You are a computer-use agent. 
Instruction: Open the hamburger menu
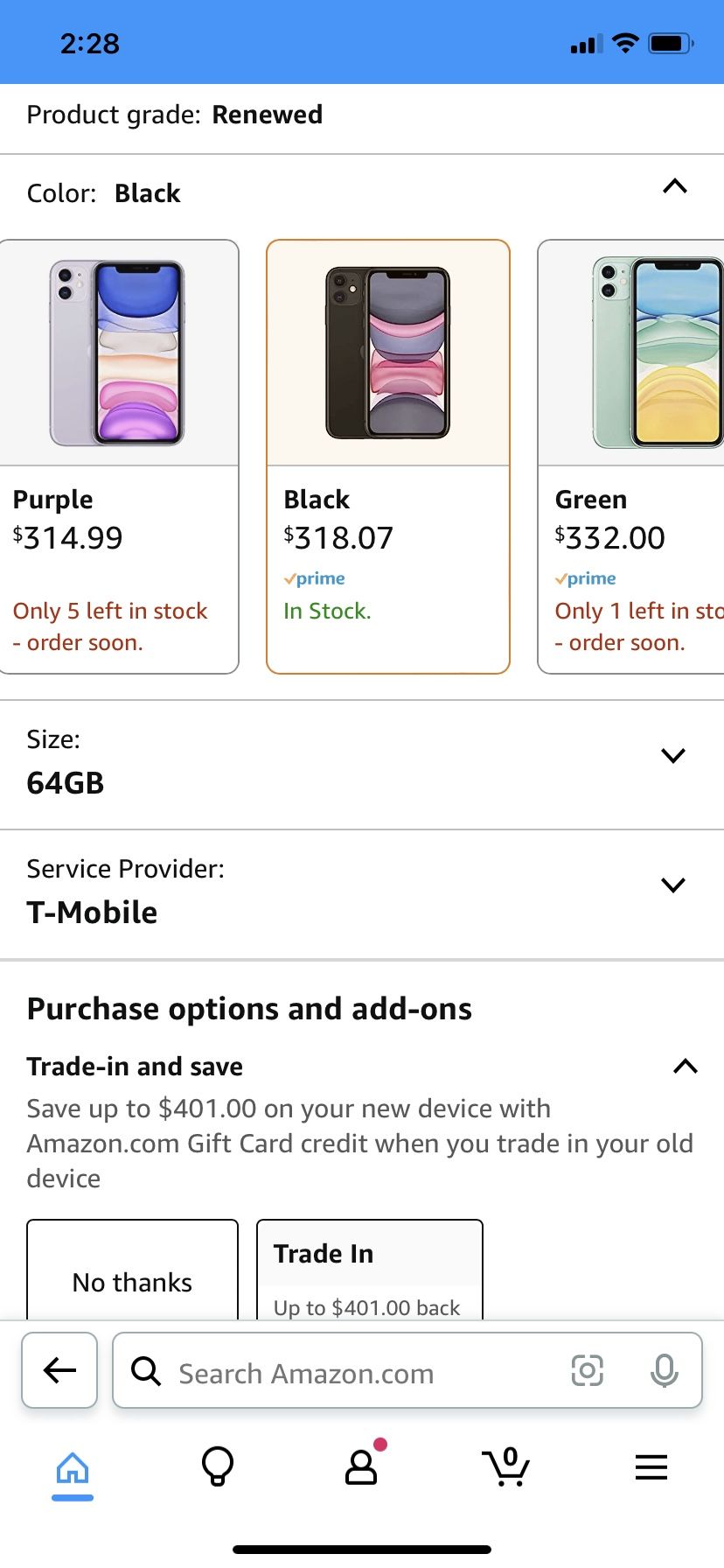[x=651, y=1466]
